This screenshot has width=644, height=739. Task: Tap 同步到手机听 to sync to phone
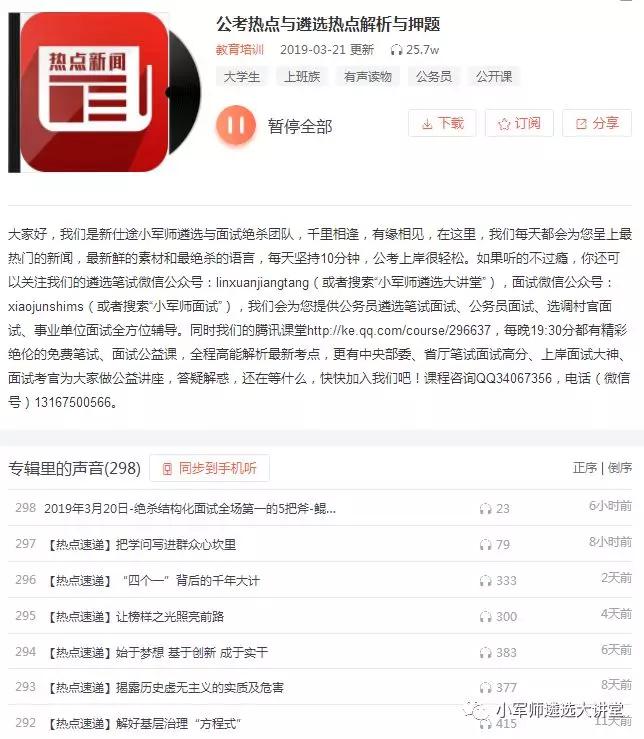(209, 468)
